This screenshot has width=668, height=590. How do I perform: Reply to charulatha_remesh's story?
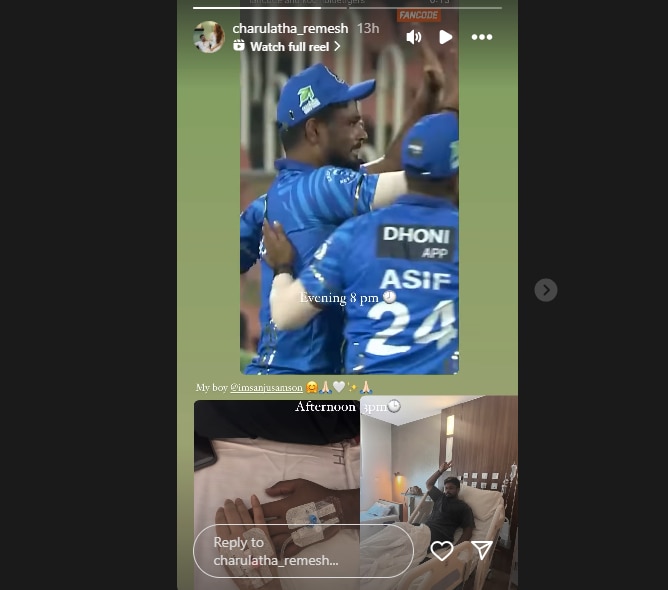pyautogui.click(x=302, y=551)
